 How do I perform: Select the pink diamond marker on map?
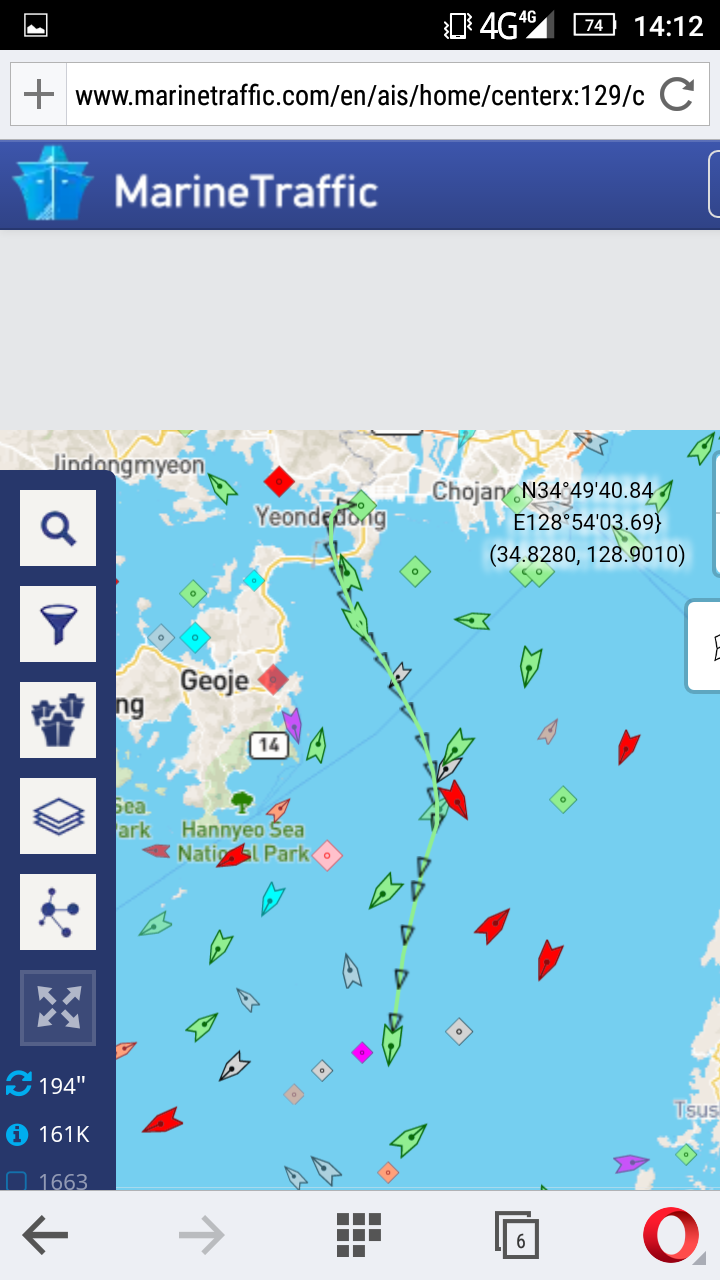327,855
